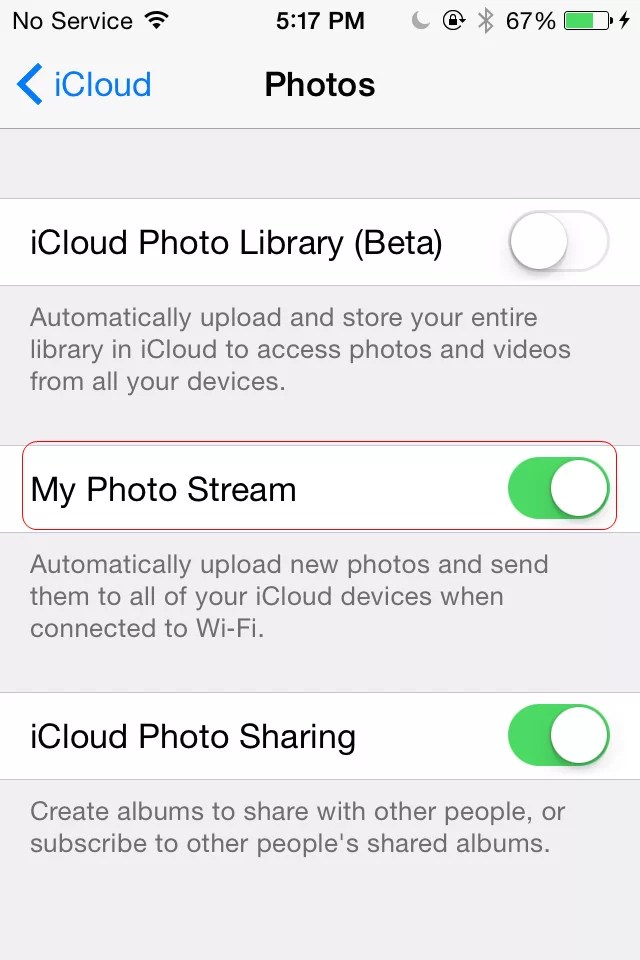Disable iCloud Photo Sharing
Screen dimensions: 640x960
[x=558, y=736]
